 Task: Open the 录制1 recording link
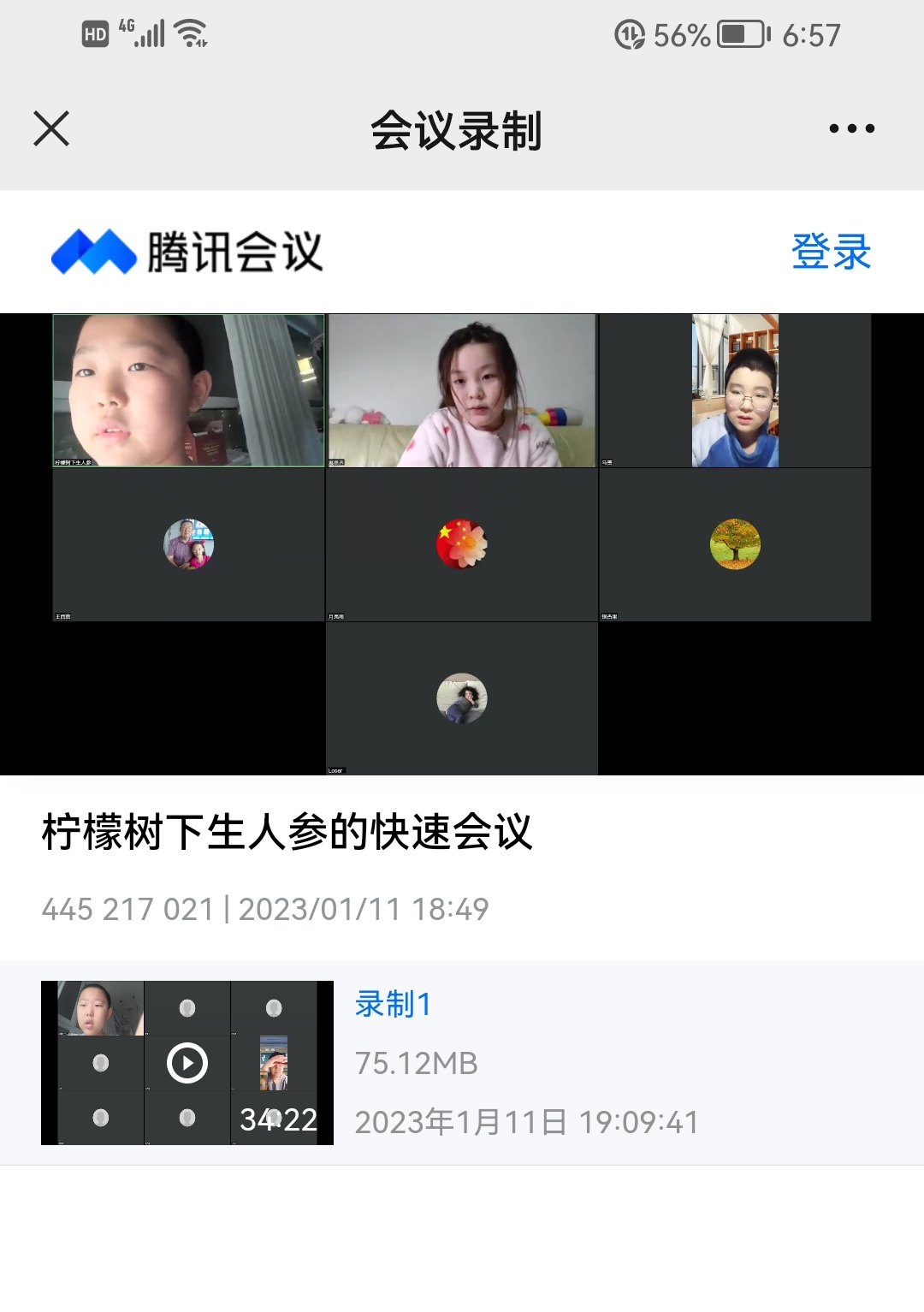(394, 1004)
